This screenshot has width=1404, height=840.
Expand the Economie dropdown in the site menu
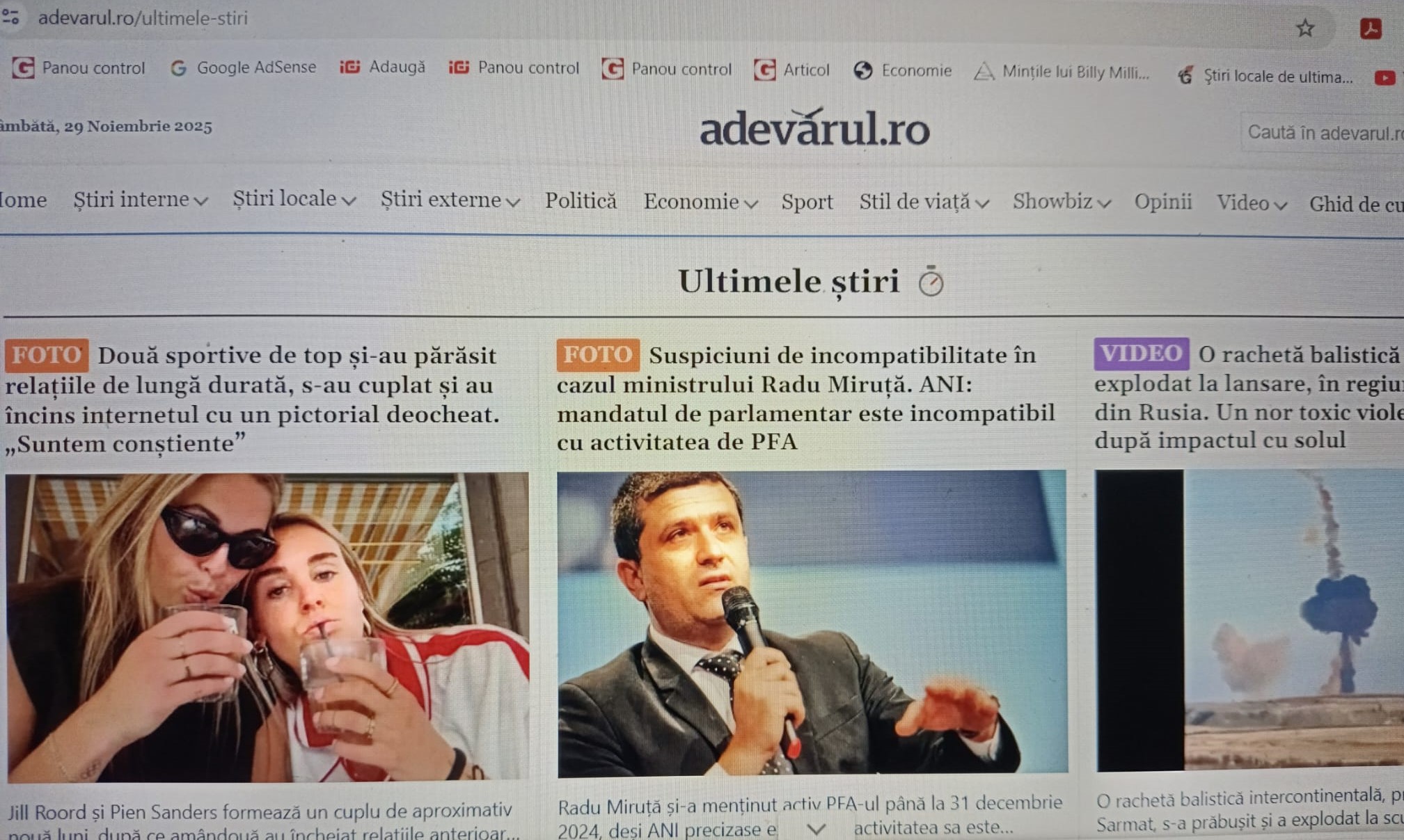click(700, 202)
